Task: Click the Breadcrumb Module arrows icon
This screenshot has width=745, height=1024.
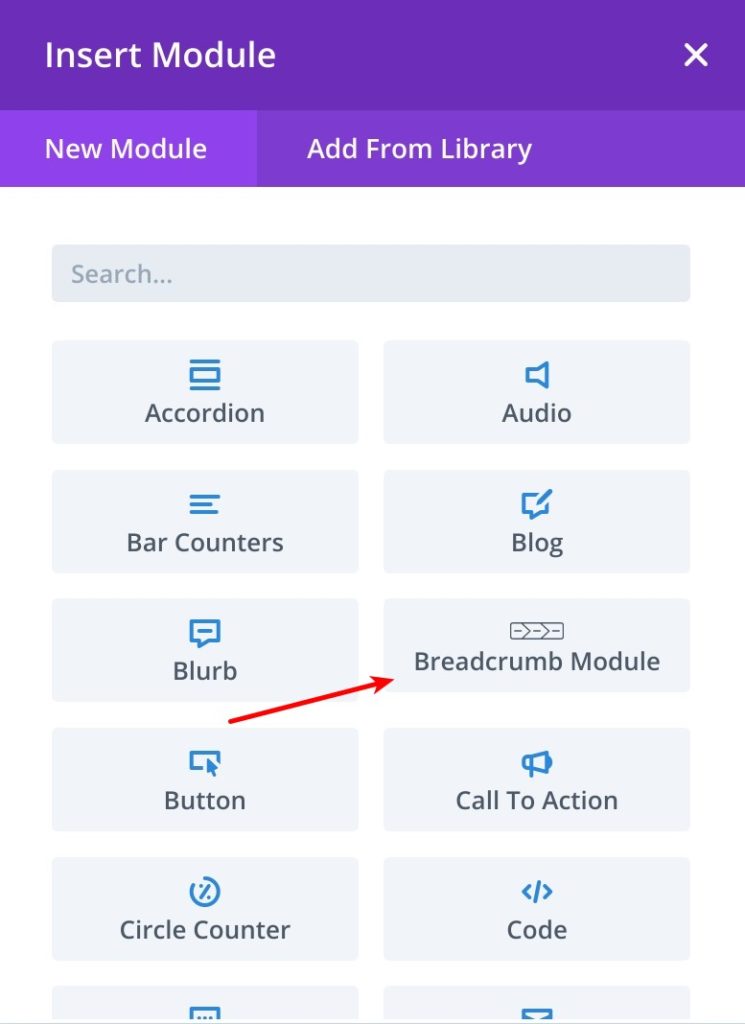Action: pos(536,631)
